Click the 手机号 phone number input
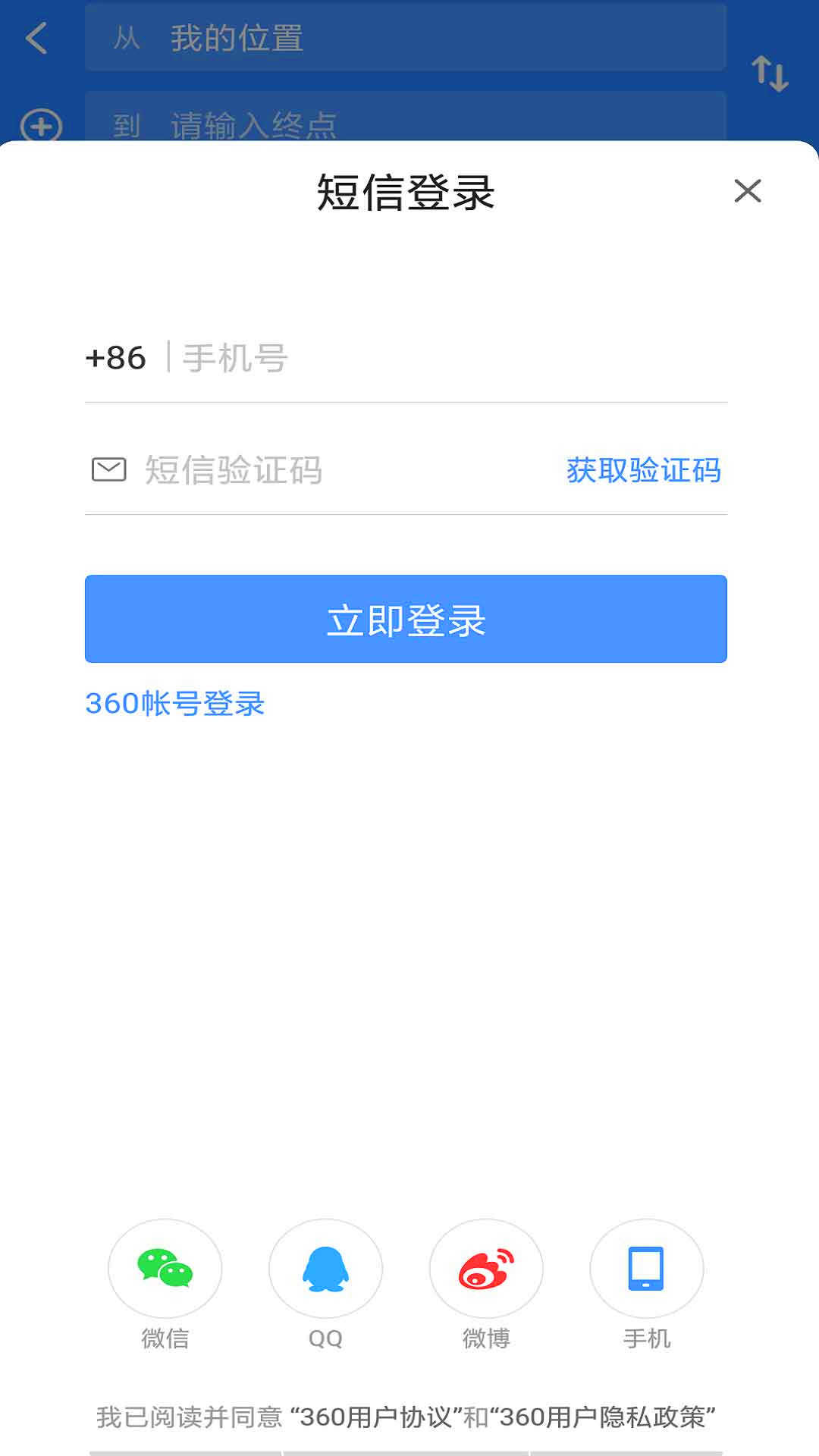This screenshot has height=1456, width=819. tap(379, 356)
